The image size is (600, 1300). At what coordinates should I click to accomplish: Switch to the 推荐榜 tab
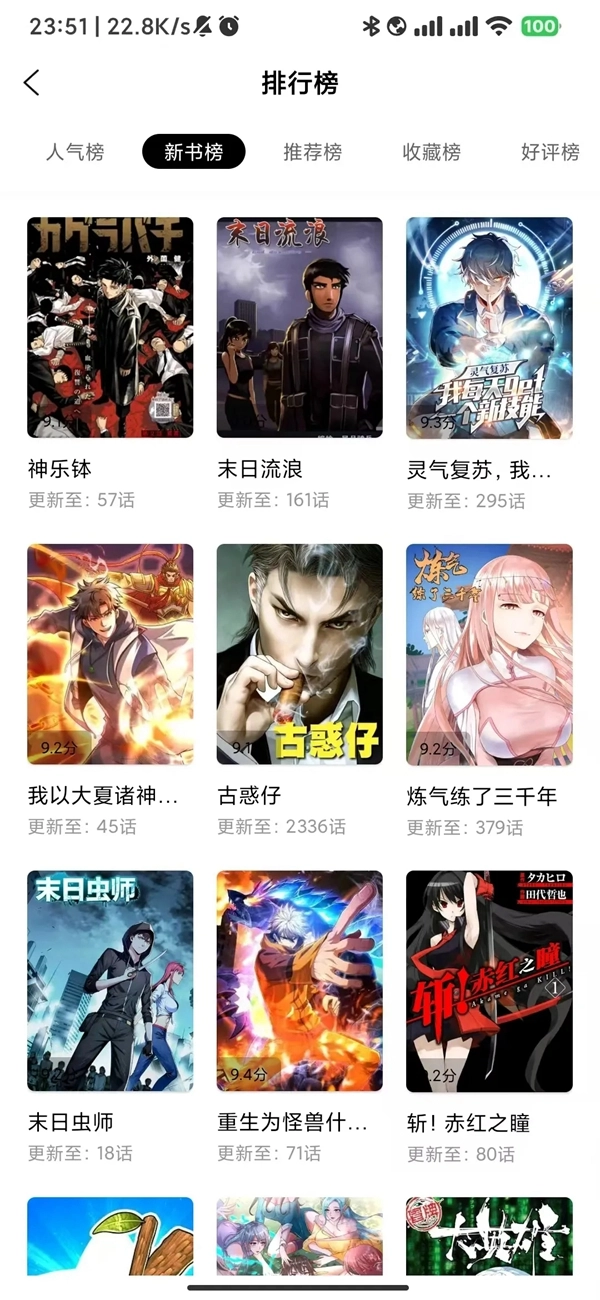[x=312, y=152]
